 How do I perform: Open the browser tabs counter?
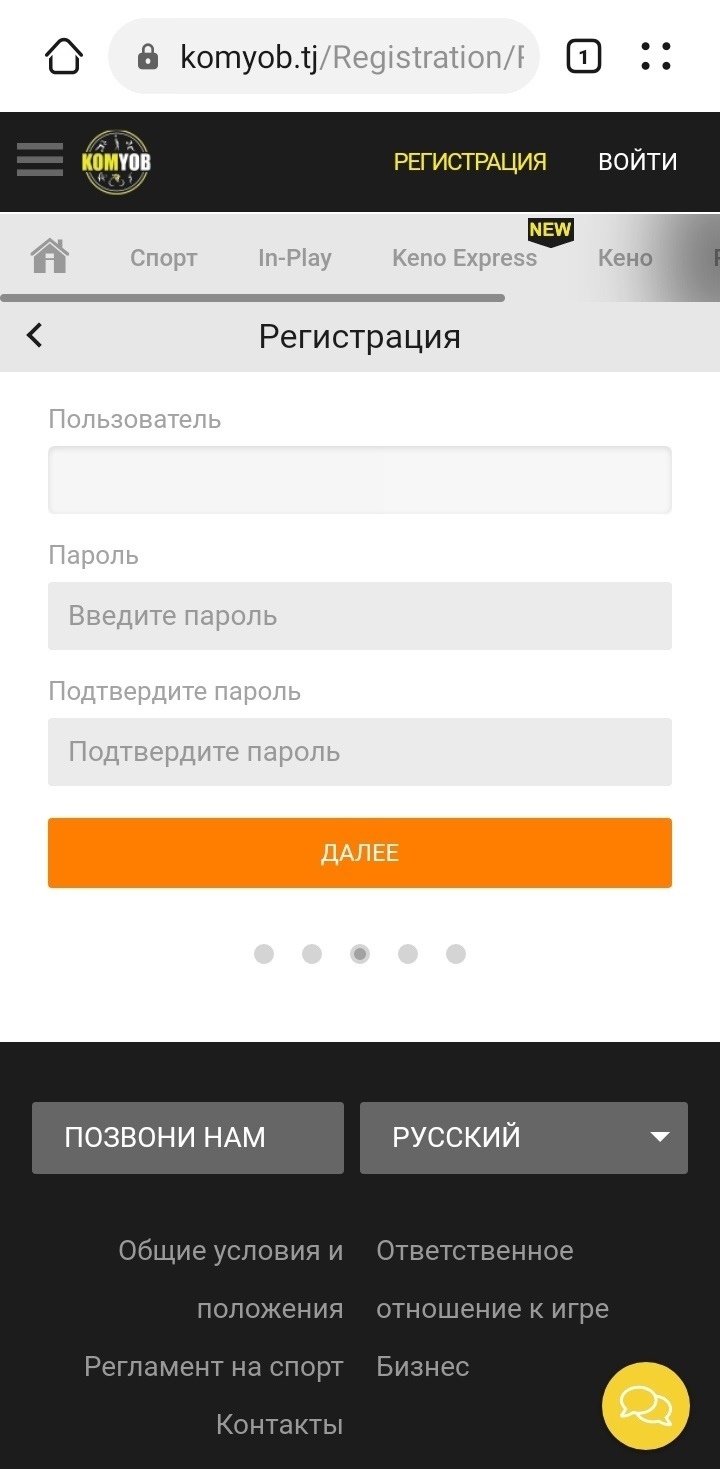(584, 56)
